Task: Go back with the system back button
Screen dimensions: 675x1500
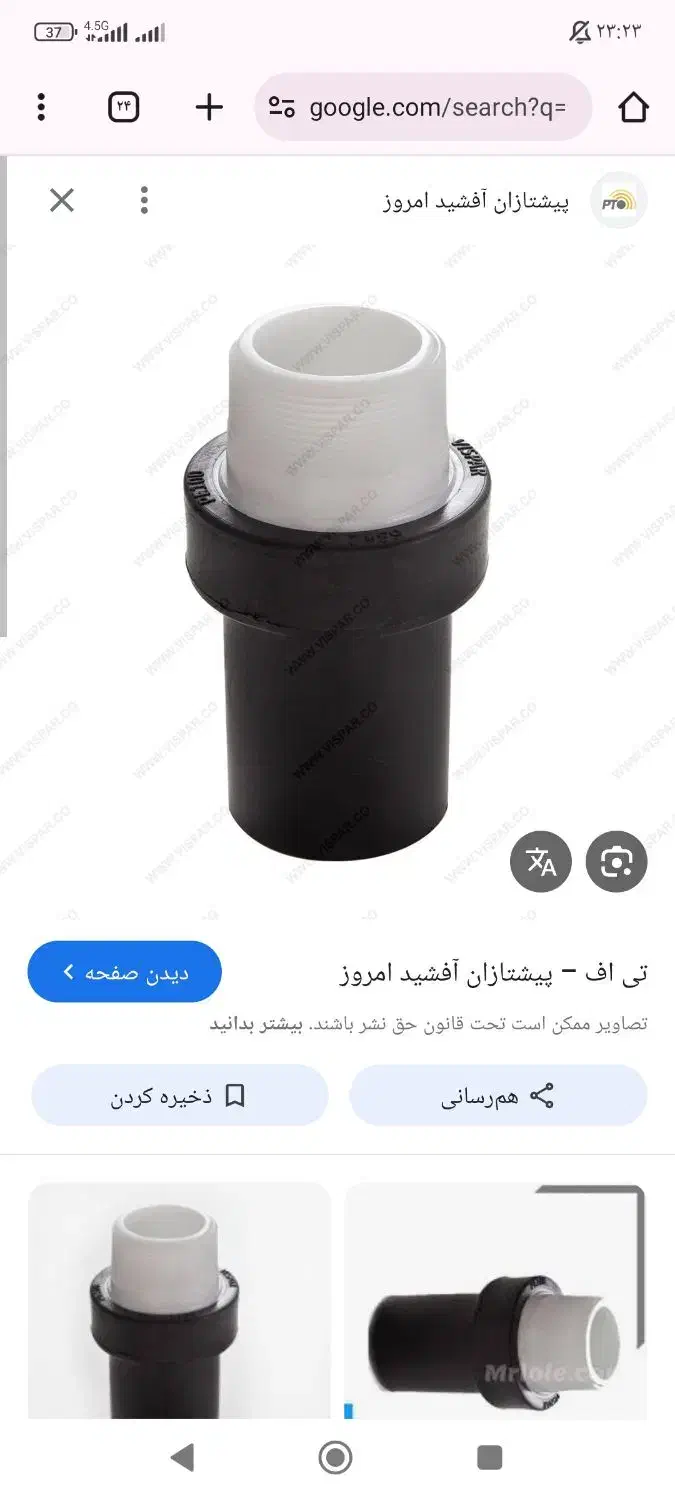Action: pyautogui.click(x=182, y=1458)
